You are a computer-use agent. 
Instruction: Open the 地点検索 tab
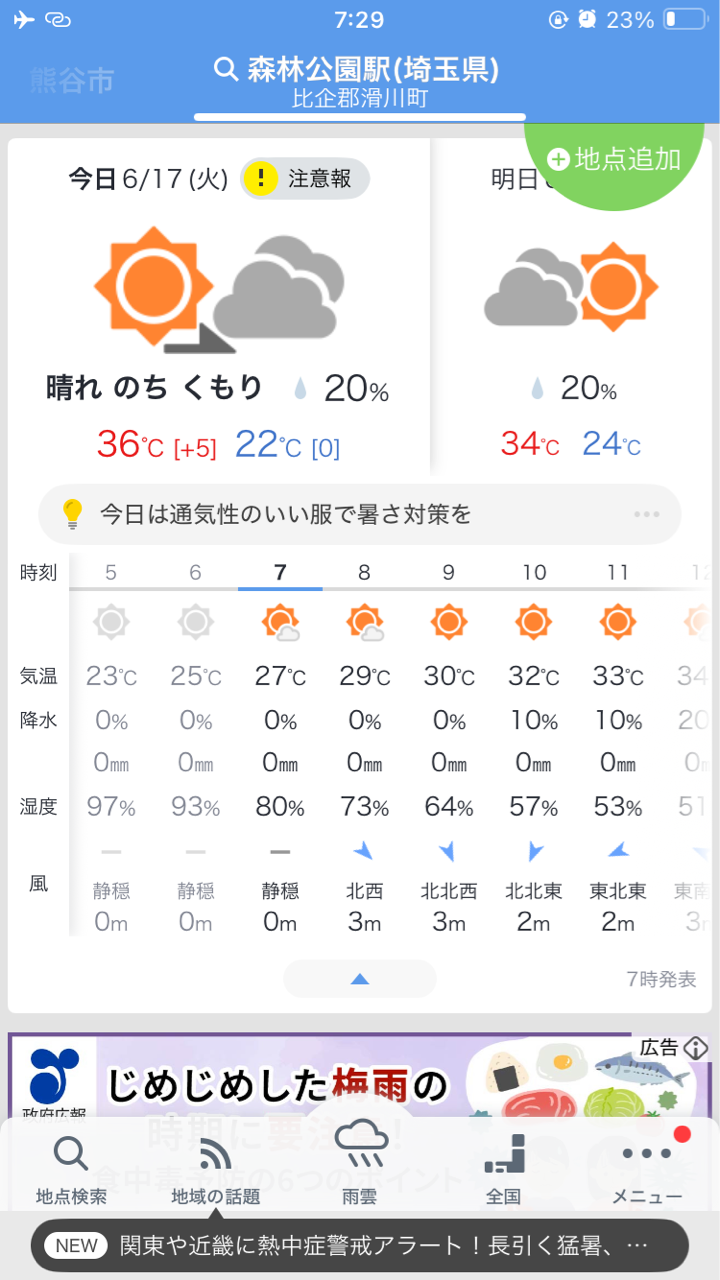point(71,1171)
